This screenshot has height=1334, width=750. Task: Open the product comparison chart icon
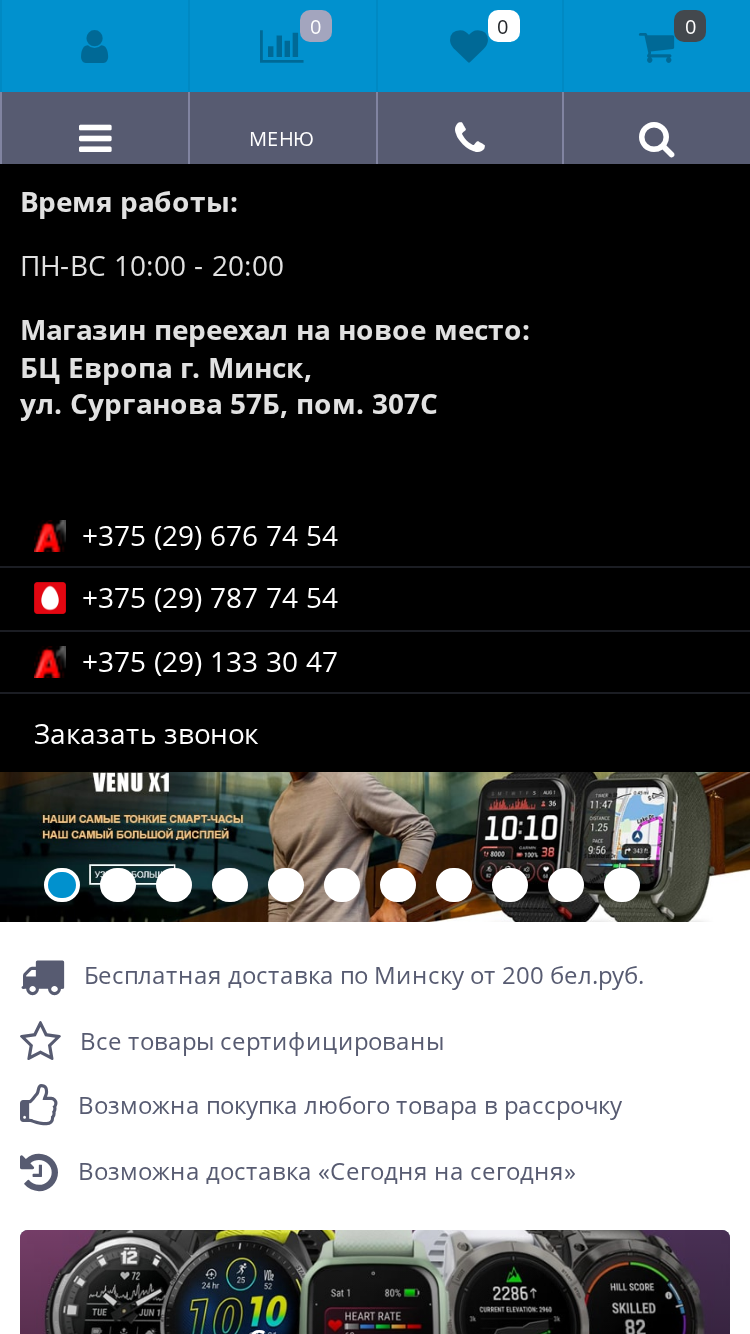click(x=282, y=47)
